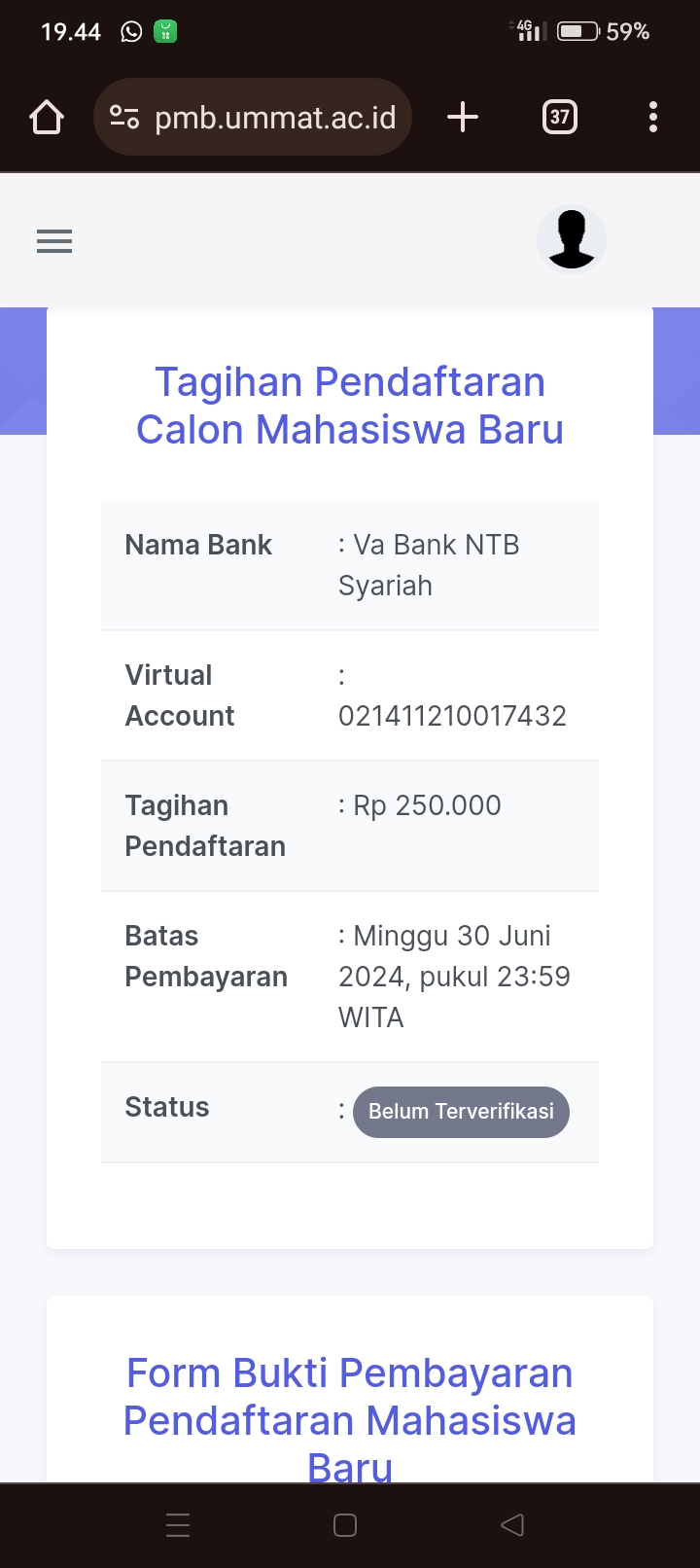700x1568 pixels.
Task: Open the tab switcher showing 37
Action: (559, 118)
